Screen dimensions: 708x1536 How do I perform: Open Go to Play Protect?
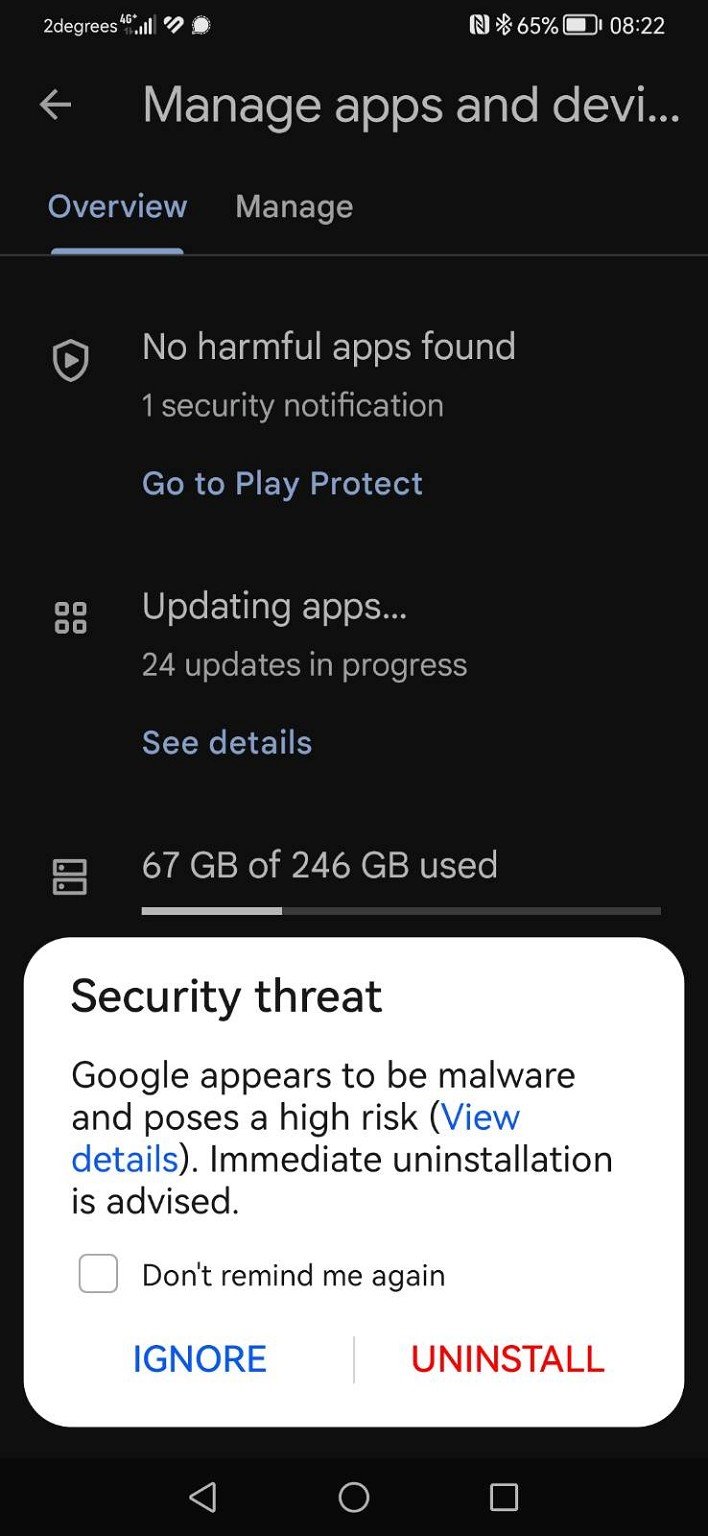[282, 484]
